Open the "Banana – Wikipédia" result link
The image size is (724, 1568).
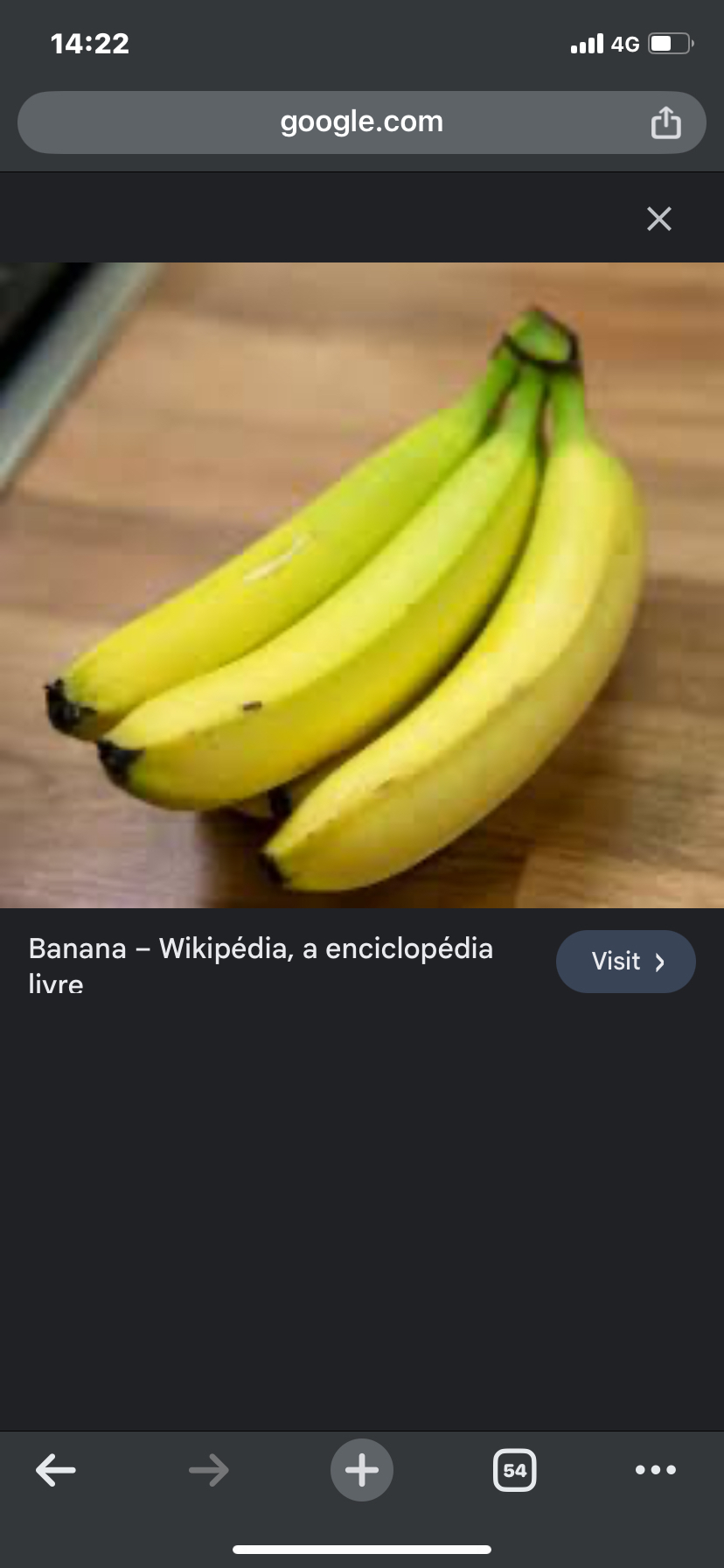(260, 948)
